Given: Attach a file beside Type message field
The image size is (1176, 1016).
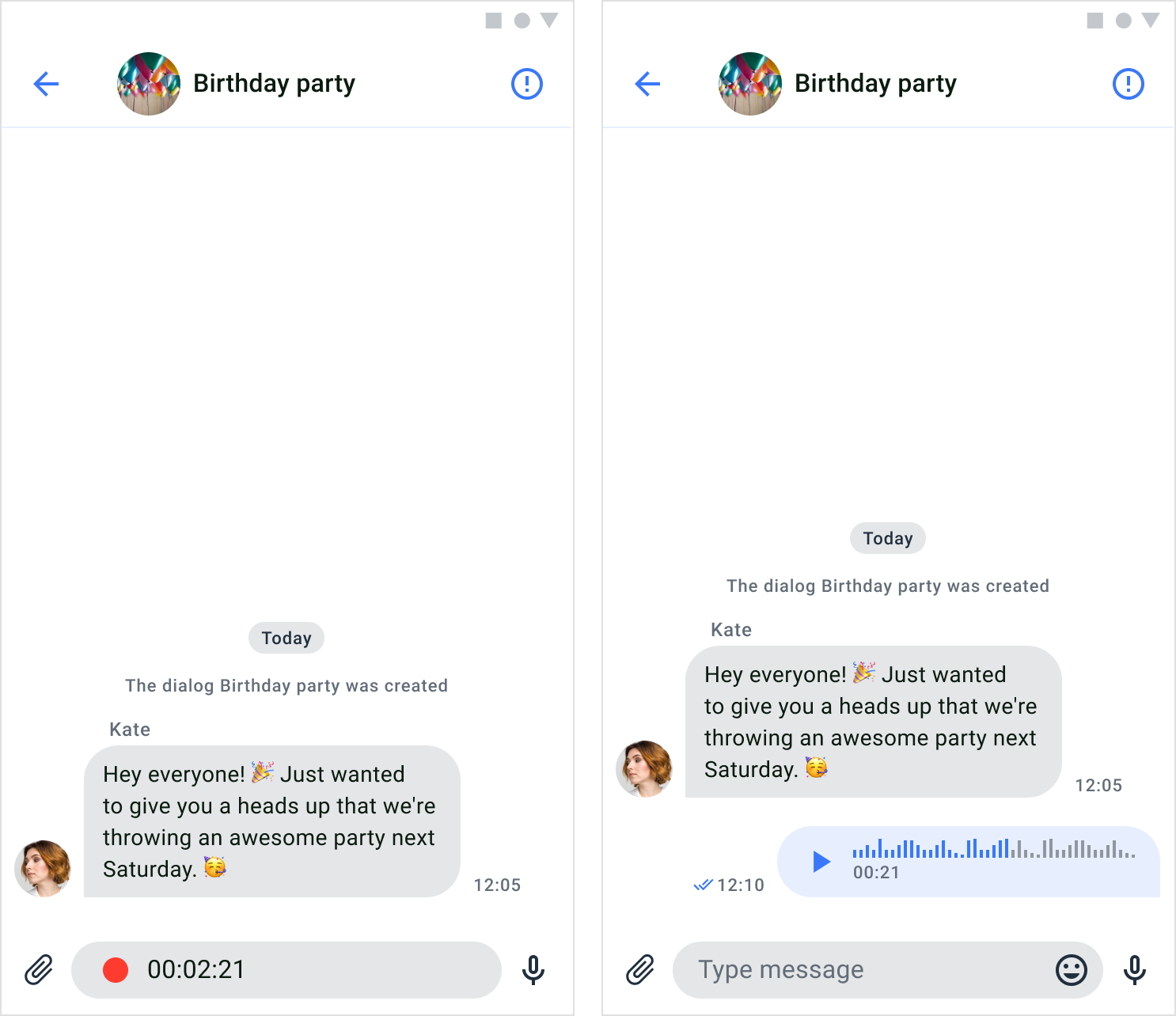Looking at the screenshot, I should click(x=640, y=970).
